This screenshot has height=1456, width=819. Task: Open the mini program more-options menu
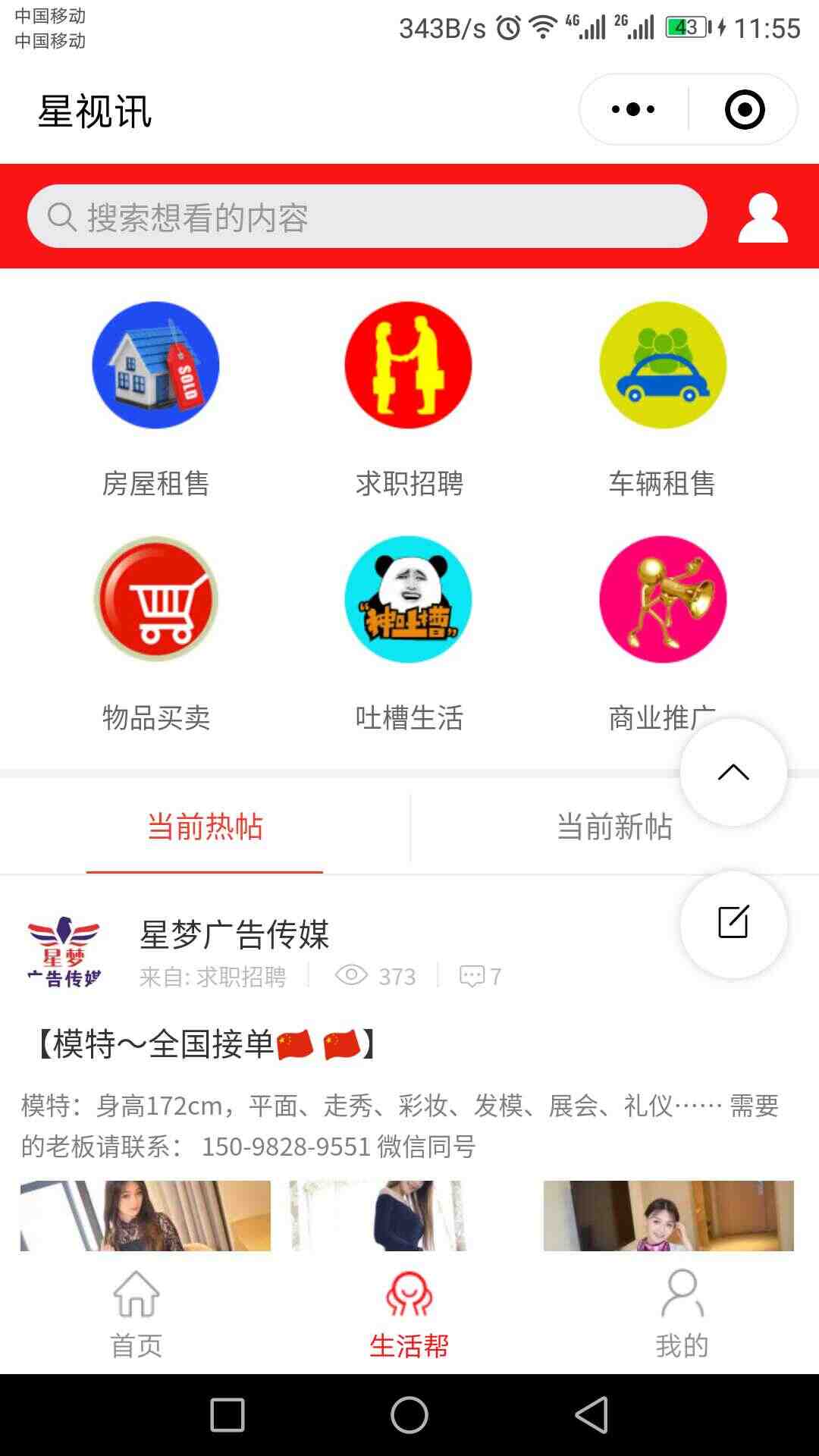pyautogui.click(x=634, y=109)
